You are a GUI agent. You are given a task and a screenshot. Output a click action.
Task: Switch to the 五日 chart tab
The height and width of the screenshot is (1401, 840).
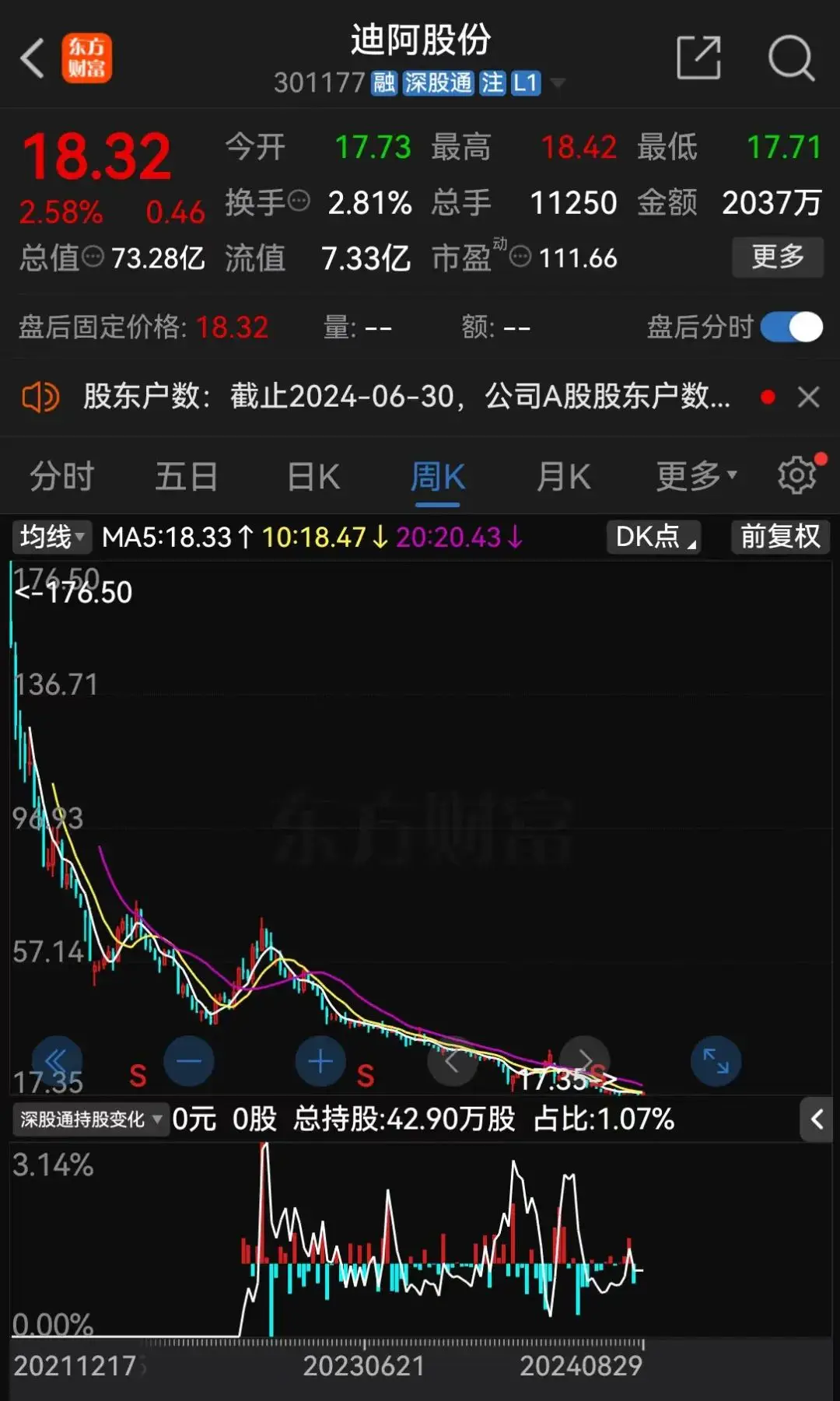pos(187,476)
